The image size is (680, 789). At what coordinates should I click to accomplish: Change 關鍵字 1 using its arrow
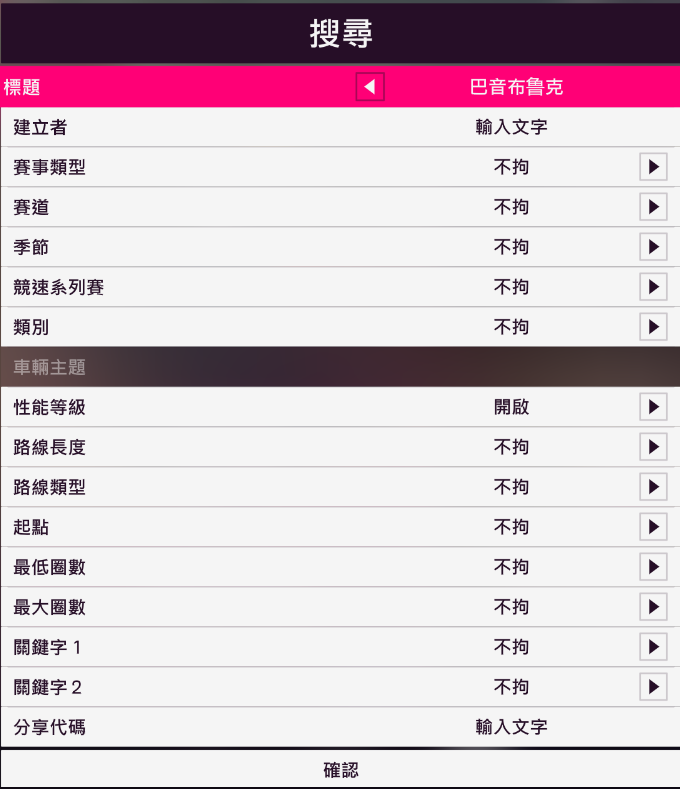click(x=653, y=647)
